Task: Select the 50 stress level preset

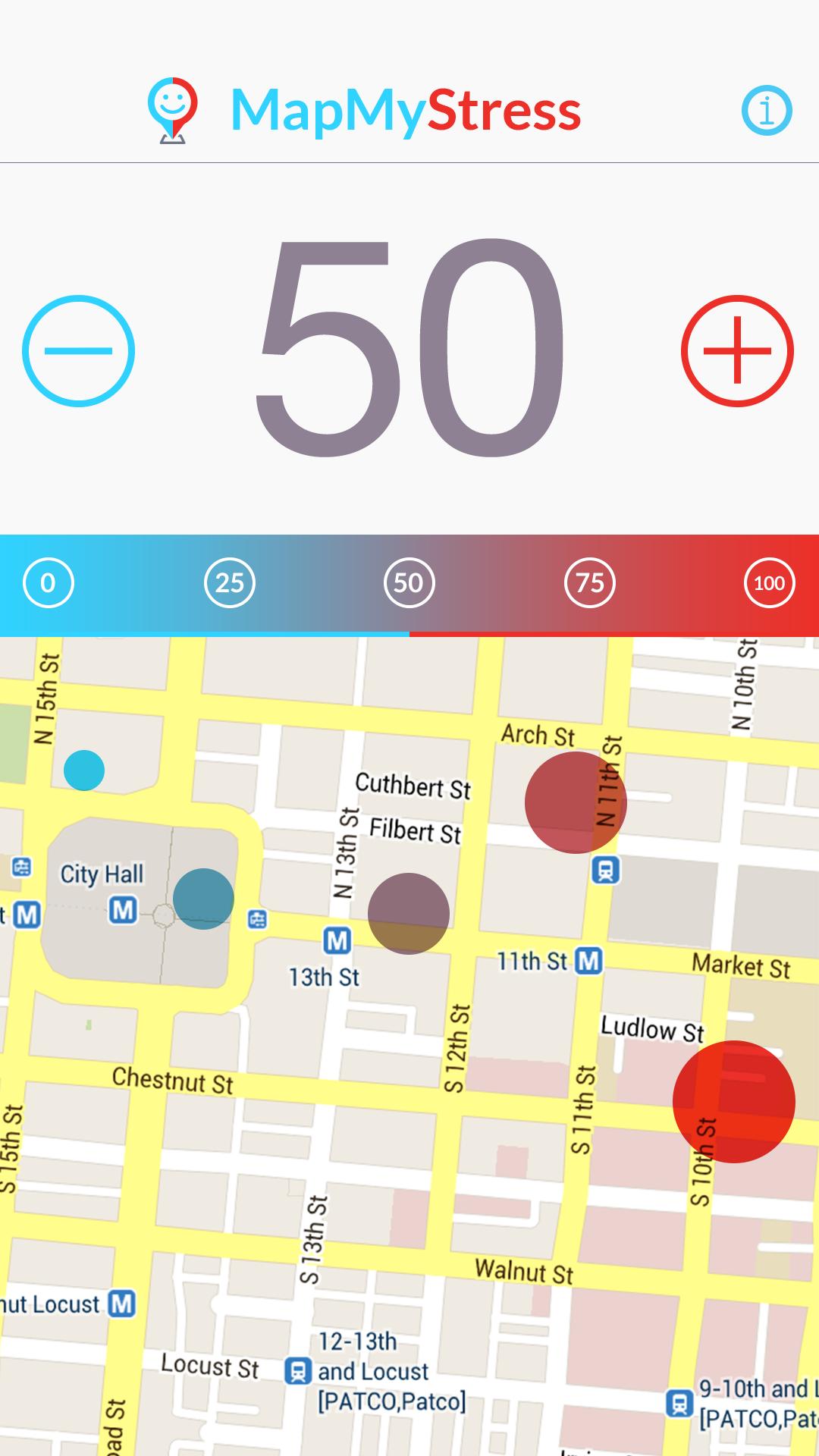Action: 409,583
